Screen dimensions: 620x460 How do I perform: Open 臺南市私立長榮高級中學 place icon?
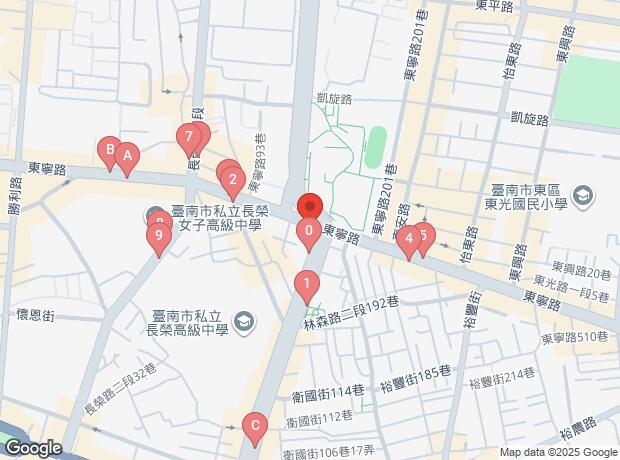pos(248,321)
